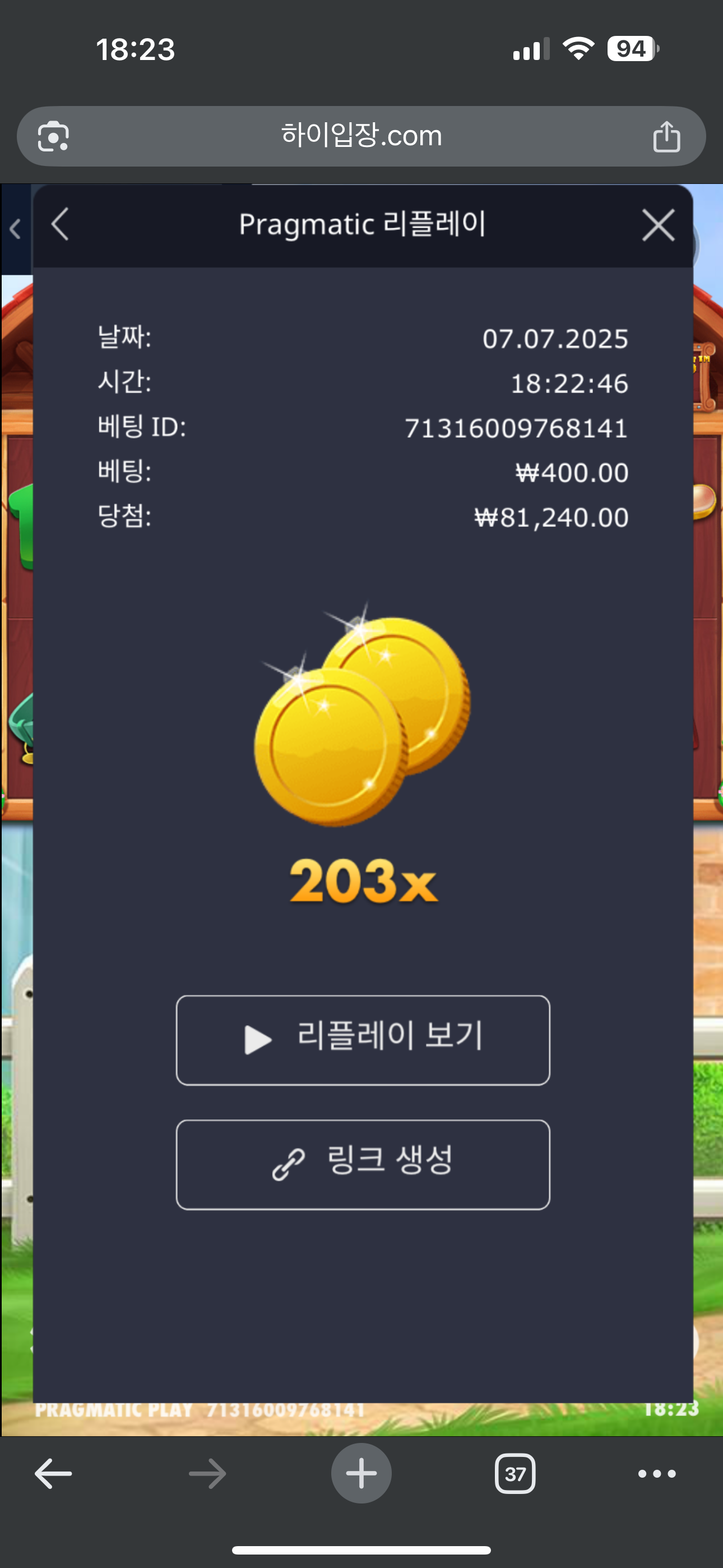Generate a share link via 링크 생성
The image size is (723, 1568).
[x=363, y=1164]
